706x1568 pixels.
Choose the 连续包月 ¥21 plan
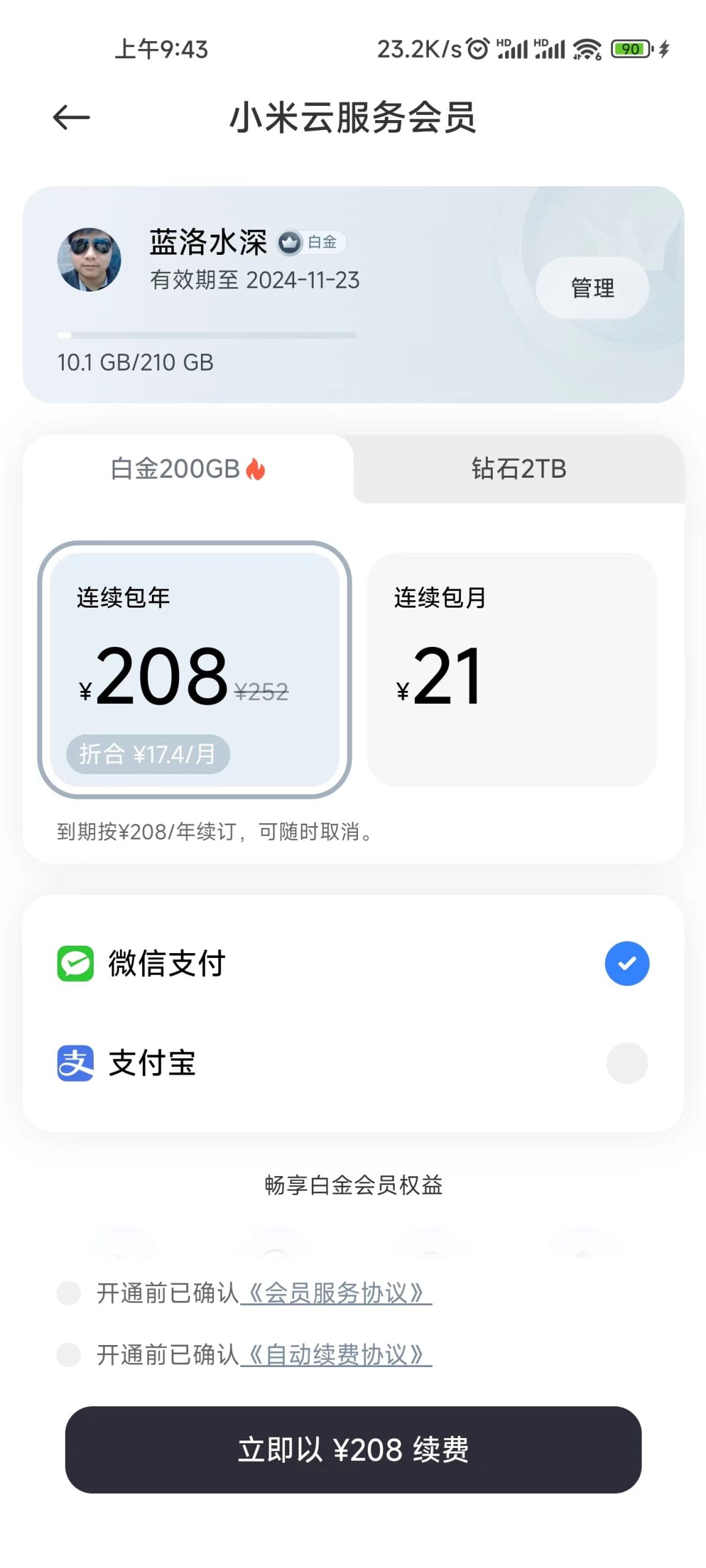point(512,669)
